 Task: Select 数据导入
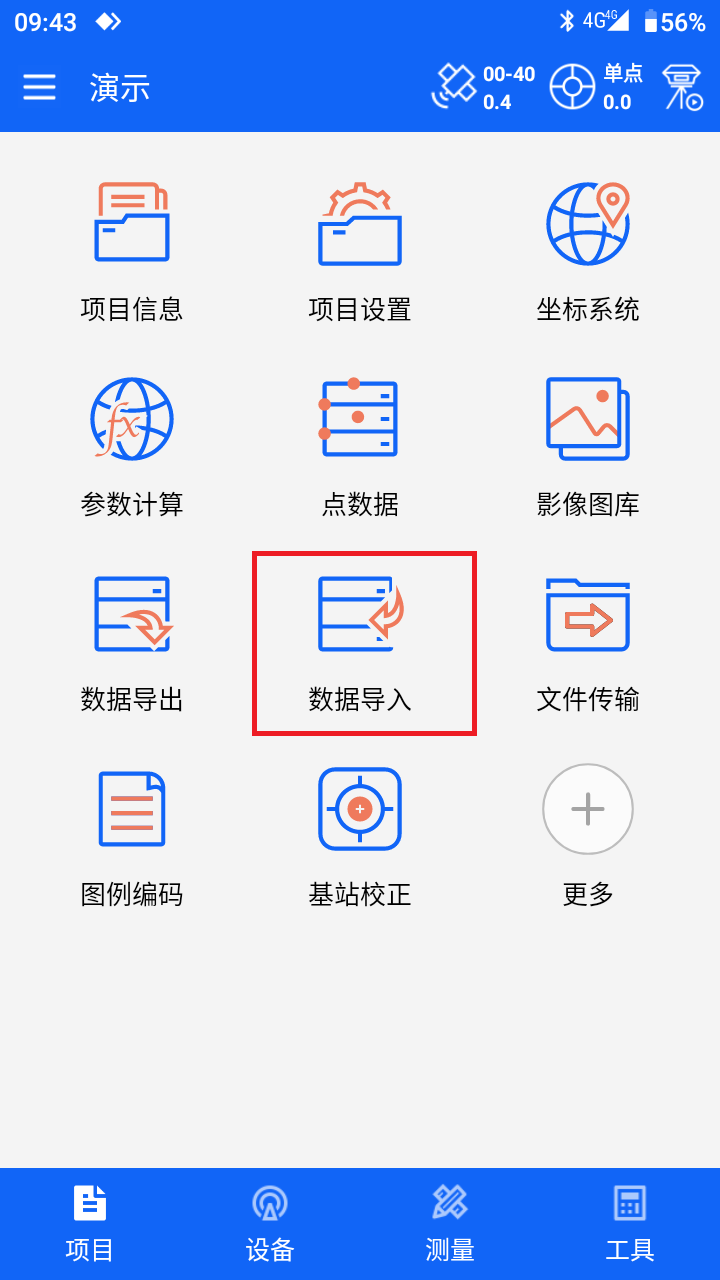(360, 640)
